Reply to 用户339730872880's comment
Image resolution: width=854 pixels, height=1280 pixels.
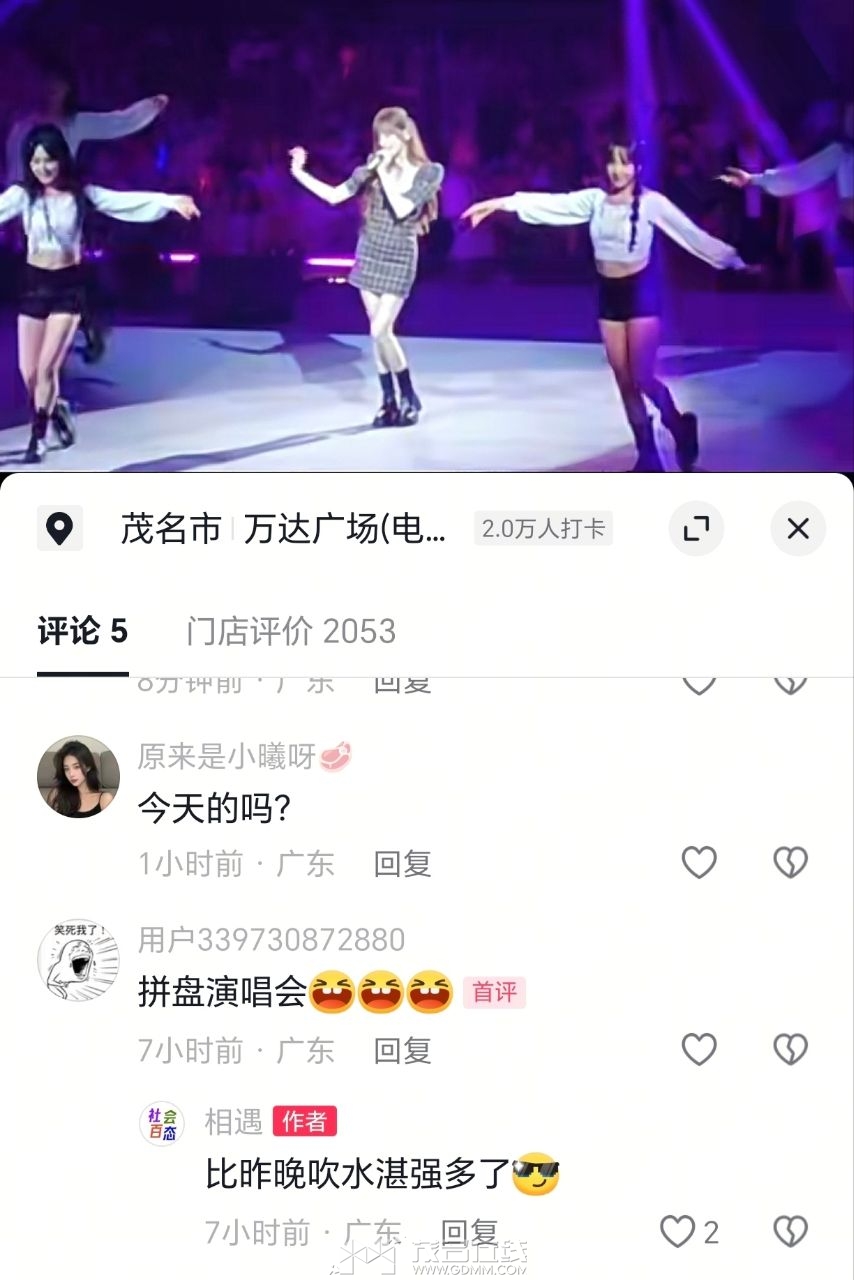402,1050
